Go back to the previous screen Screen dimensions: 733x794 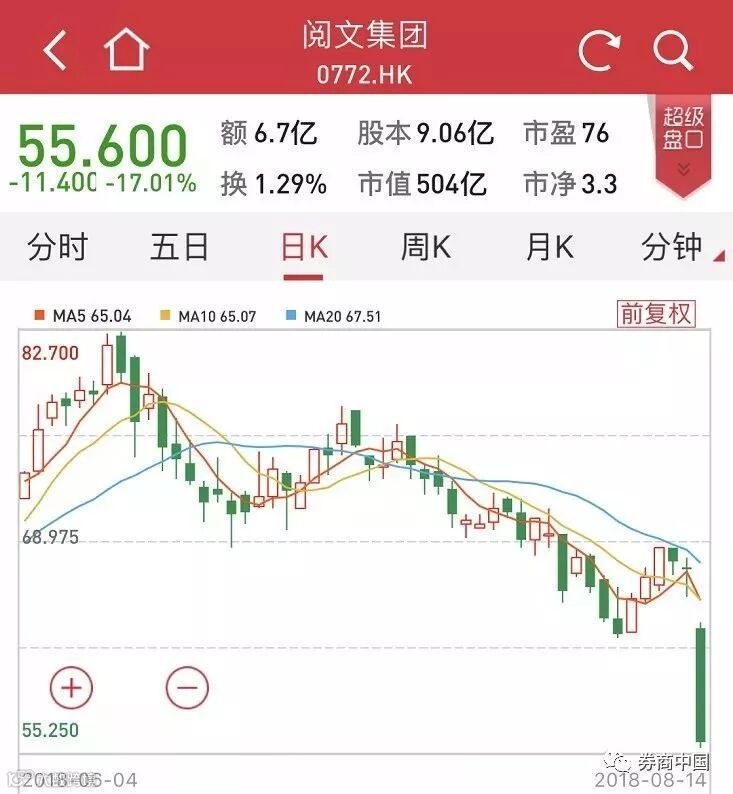(x=55, y=50)
